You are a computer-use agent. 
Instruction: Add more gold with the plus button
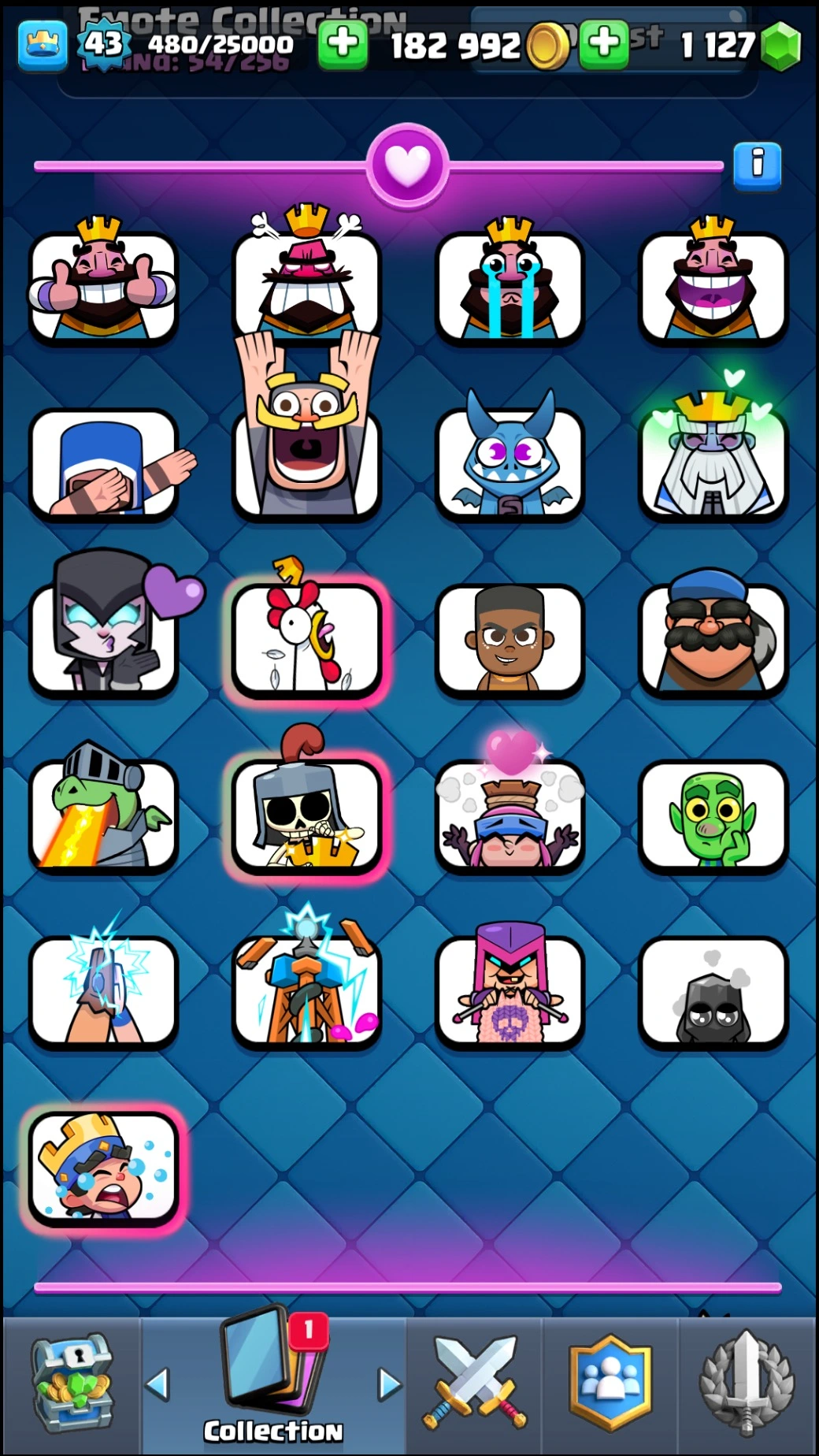coord(343,43)
